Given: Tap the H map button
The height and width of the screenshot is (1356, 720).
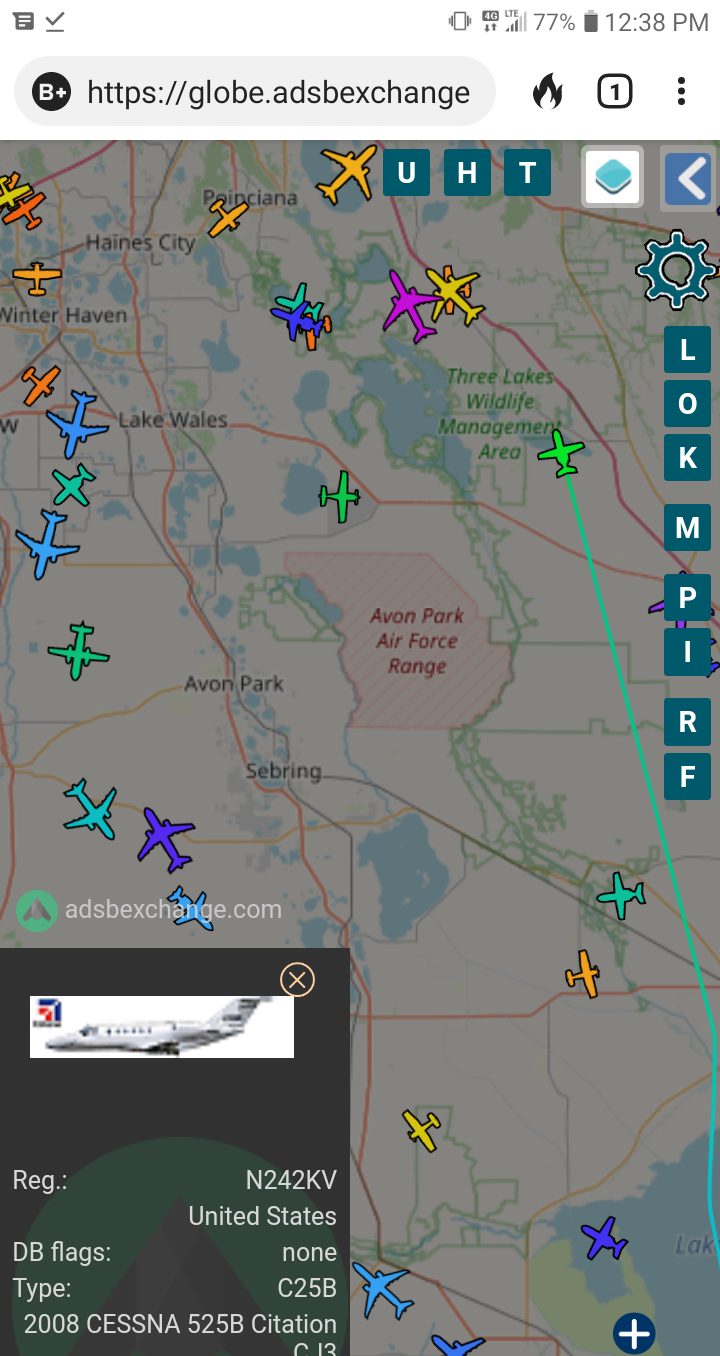Looking at the screenshot, I should click(467, 173).
